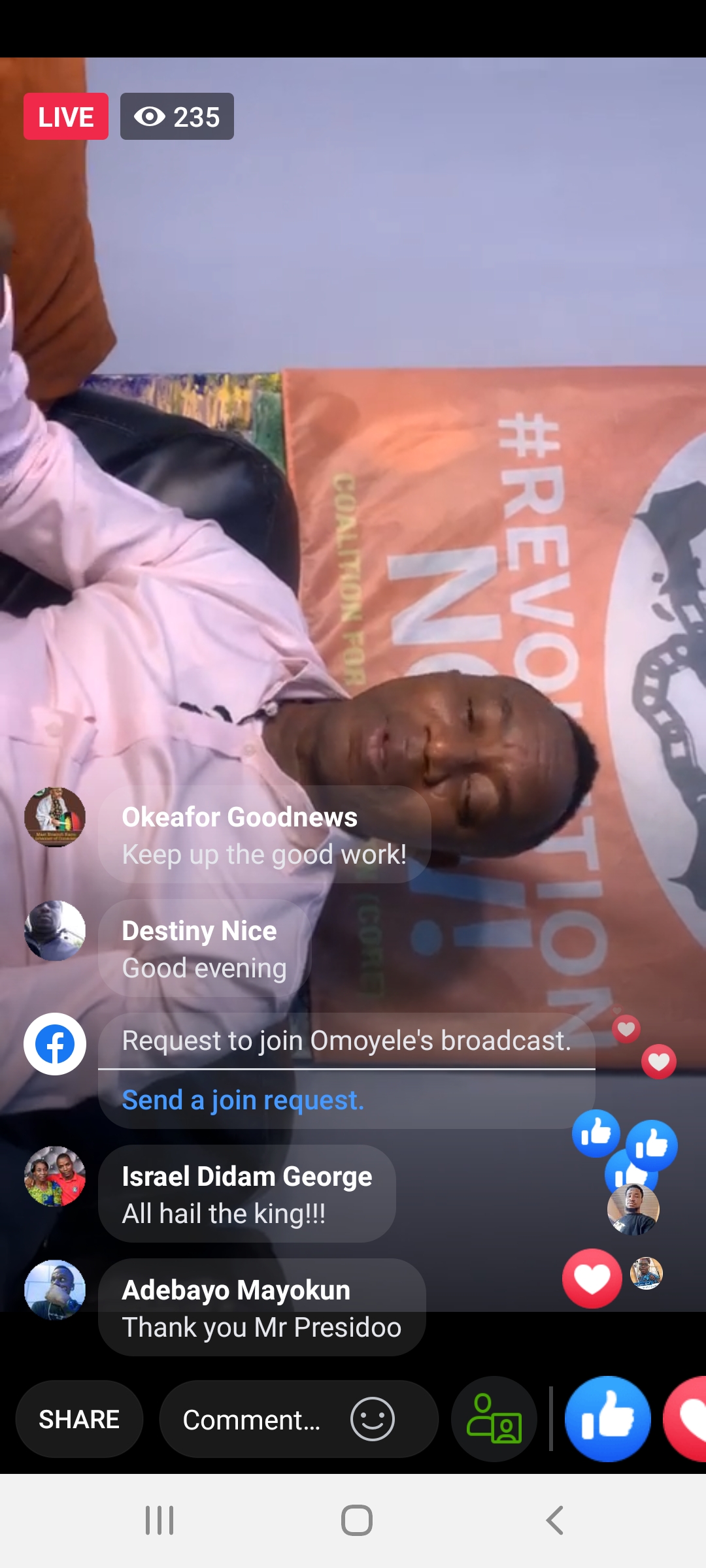The height and width of the screenshot is (1568, 706).
Task: Open Okeafor Goodnews's profile picture
Action: coord(55,817)
